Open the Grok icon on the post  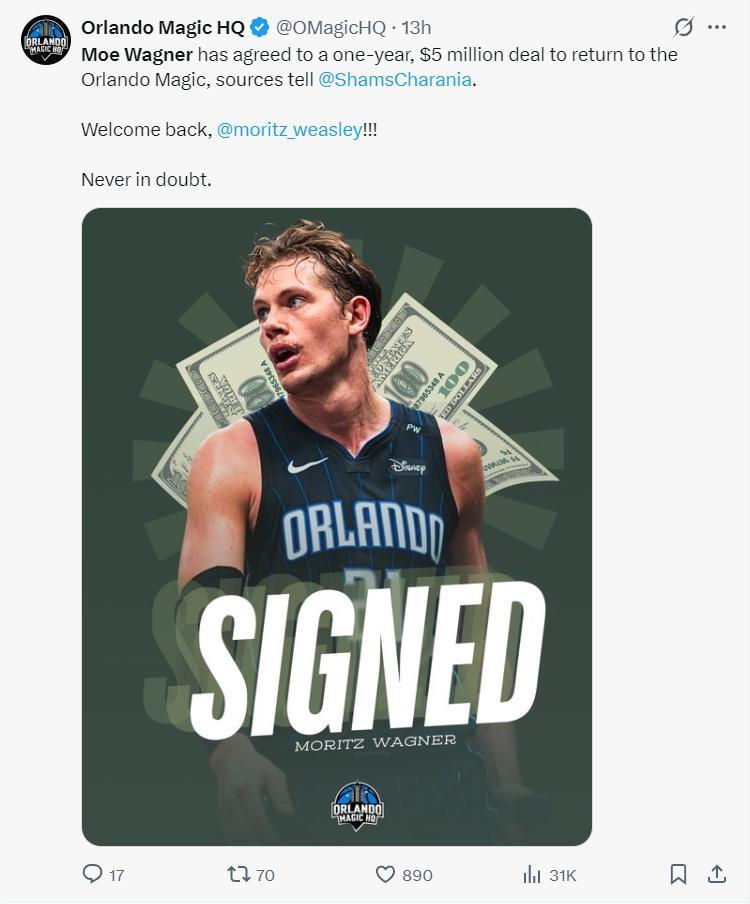(x=684, y=27)
